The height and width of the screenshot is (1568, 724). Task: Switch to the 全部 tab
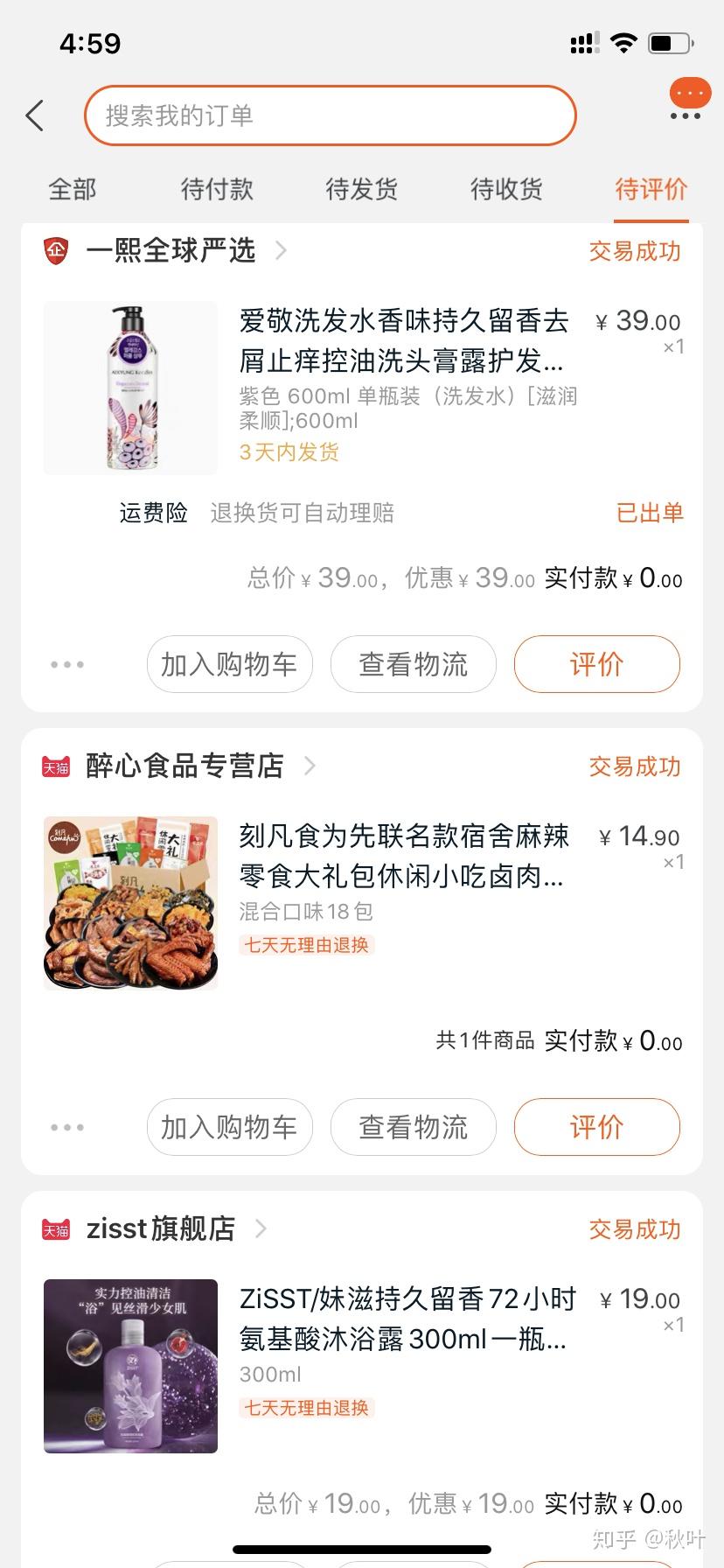click(x=73, y=189)
